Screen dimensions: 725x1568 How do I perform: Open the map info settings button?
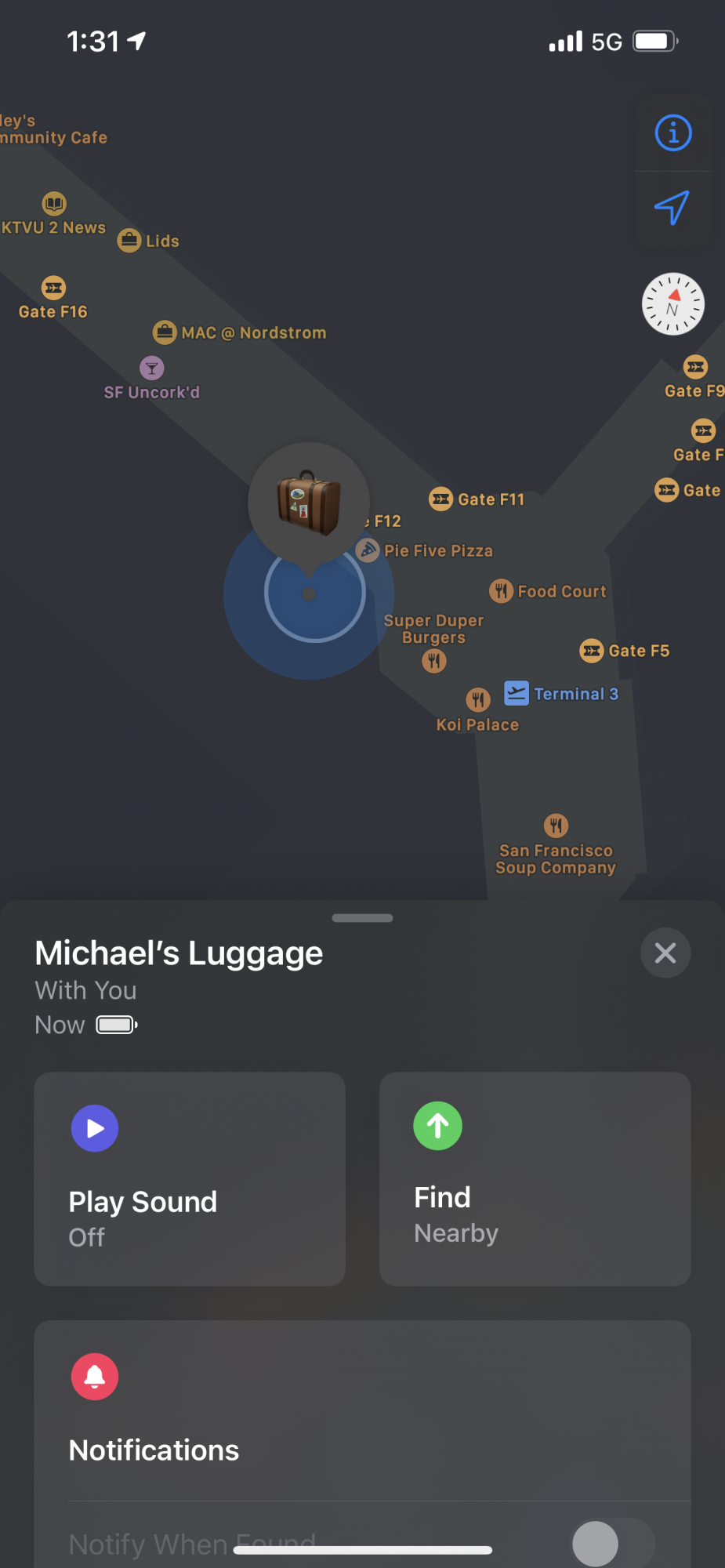click(x=672, y=132)
